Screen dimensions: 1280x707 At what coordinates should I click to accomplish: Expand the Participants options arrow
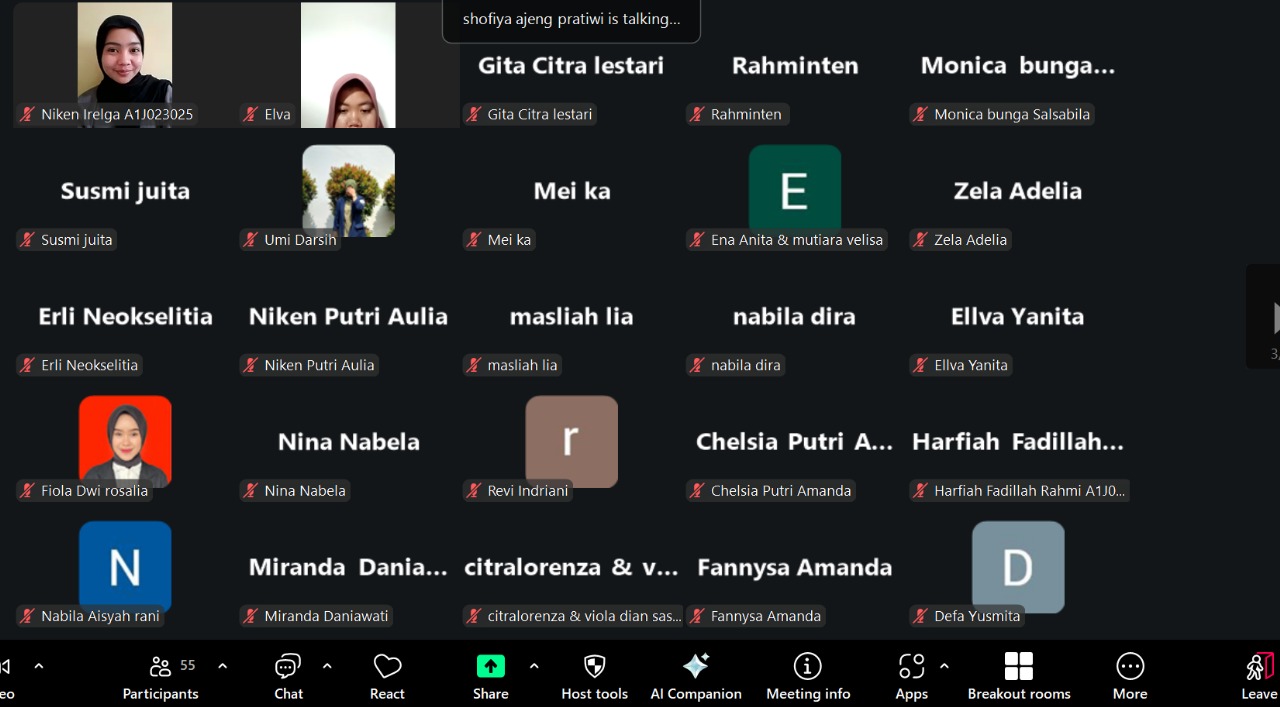click(x=222, y=666)
